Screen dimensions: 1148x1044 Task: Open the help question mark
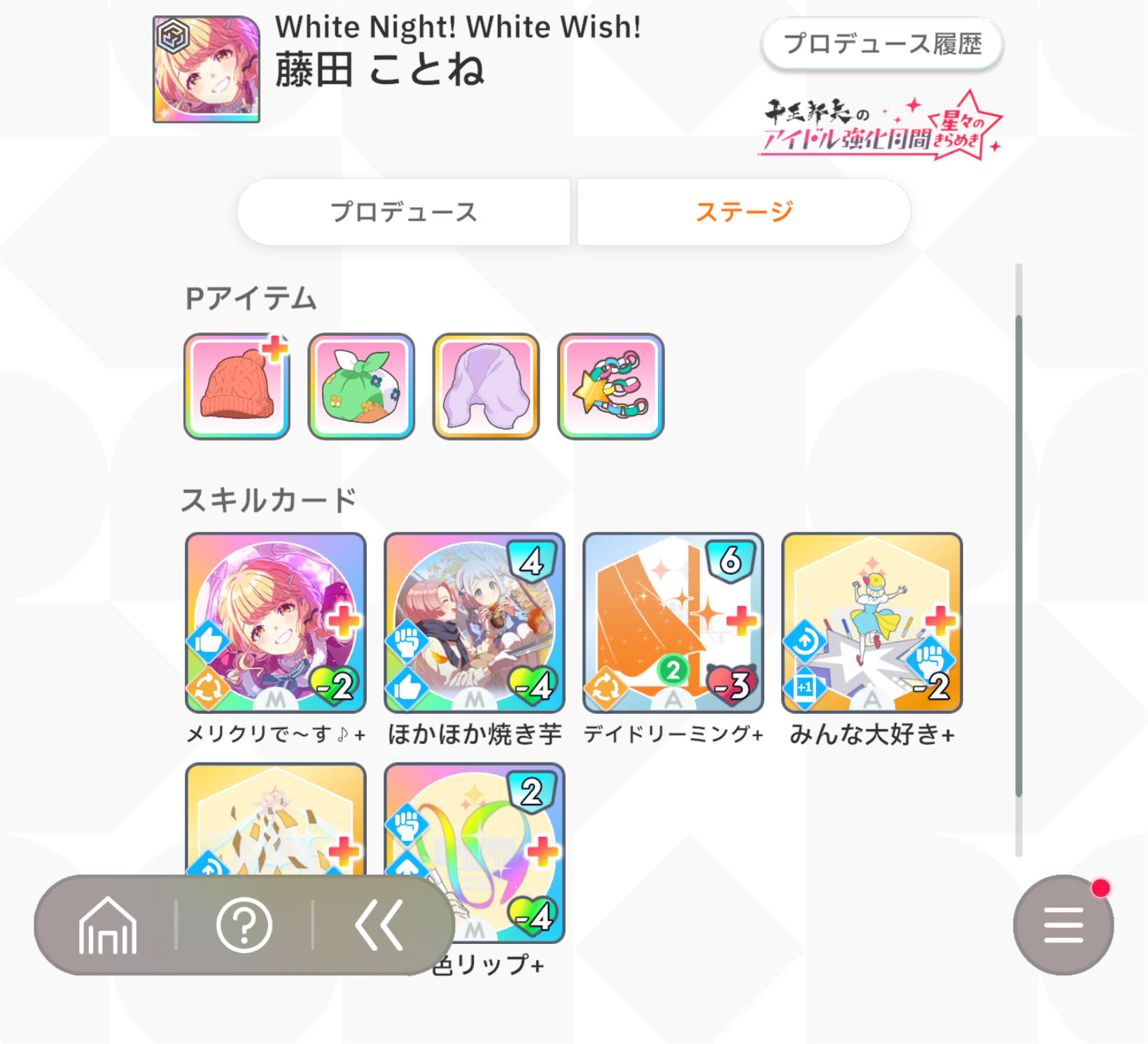(x=244, y=925)
